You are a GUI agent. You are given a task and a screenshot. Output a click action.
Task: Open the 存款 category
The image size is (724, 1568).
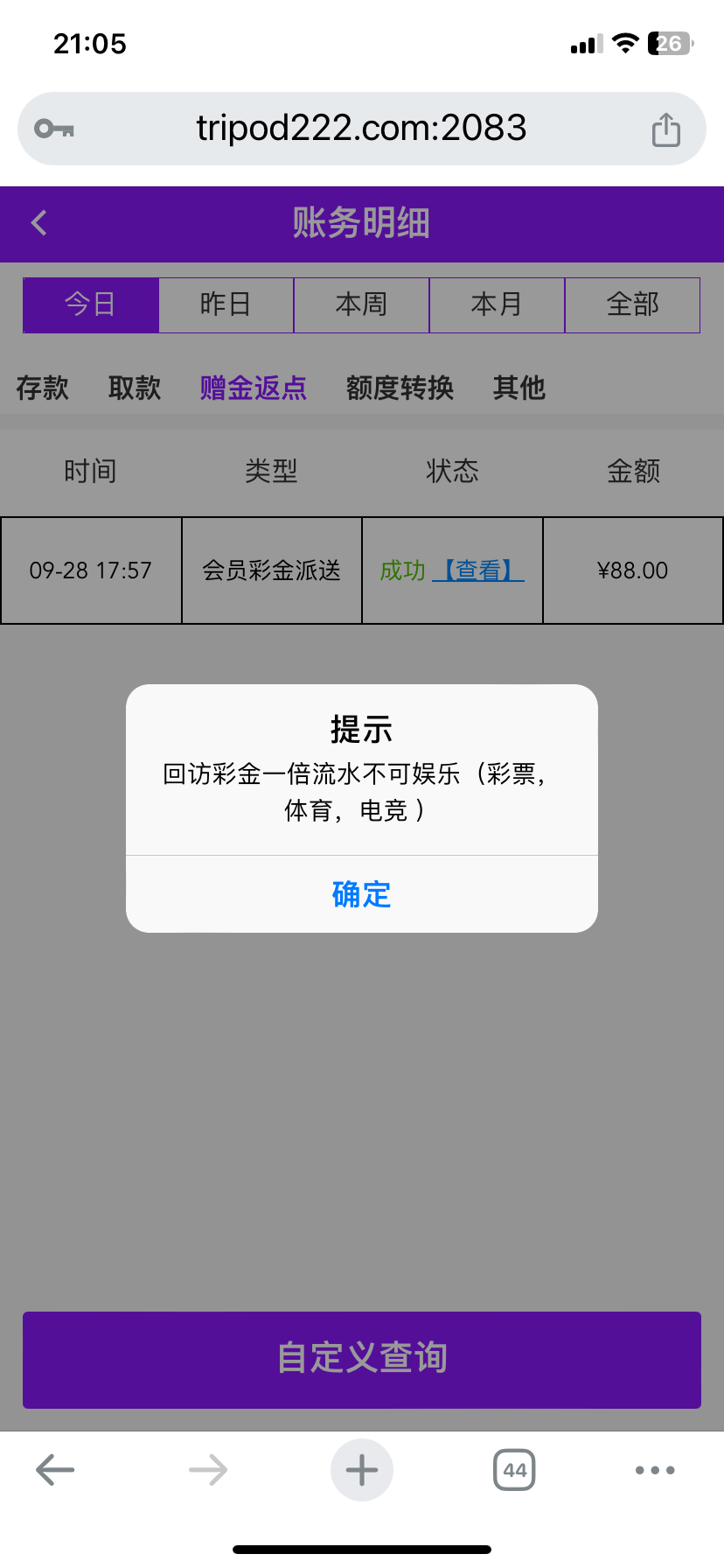click(42, 388)
